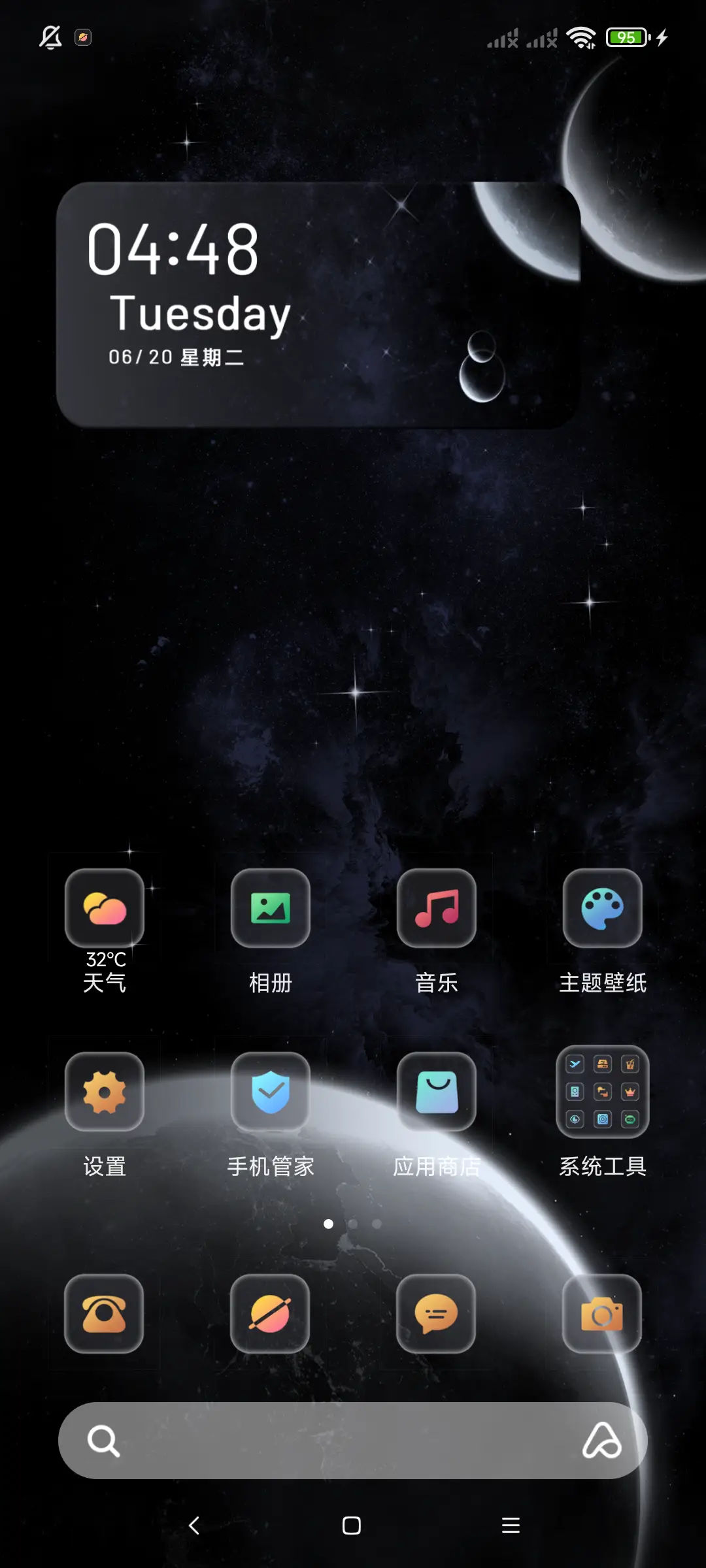Open the camera from the dock

coord(601,1315)
